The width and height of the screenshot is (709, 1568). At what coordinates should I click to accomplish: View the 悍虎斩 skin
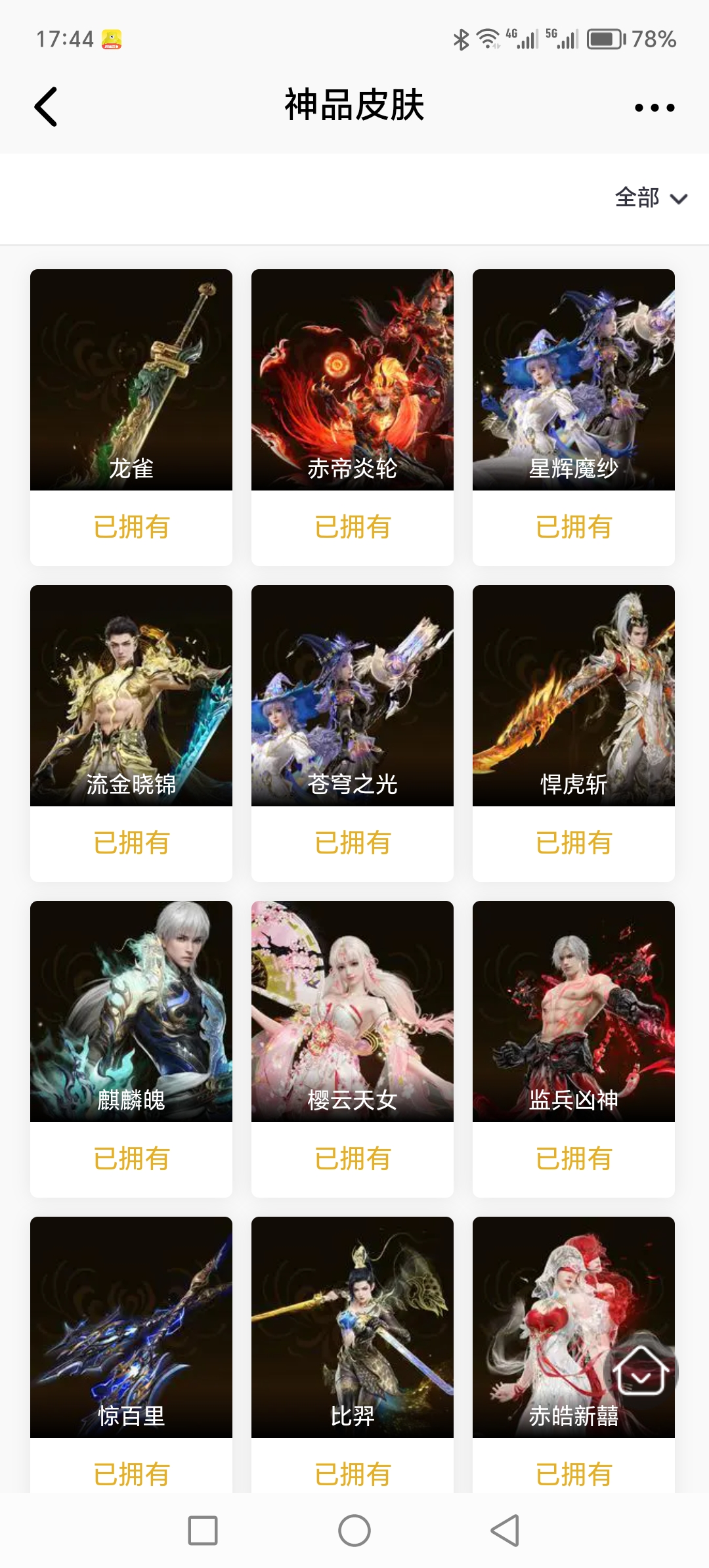574,696
